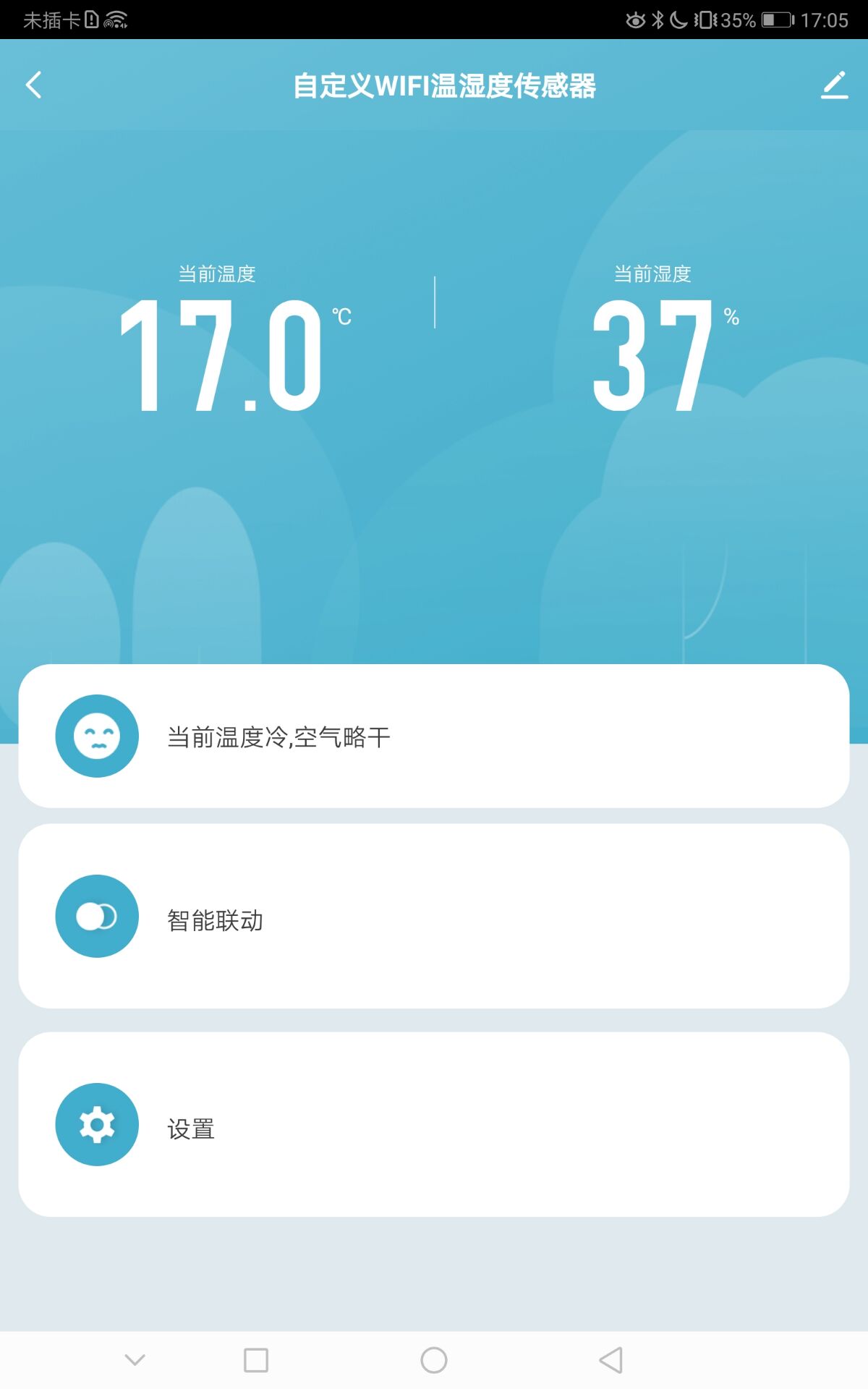Open the 智能联动 card
Screen dimensions: 868x1389
(434, 916)
